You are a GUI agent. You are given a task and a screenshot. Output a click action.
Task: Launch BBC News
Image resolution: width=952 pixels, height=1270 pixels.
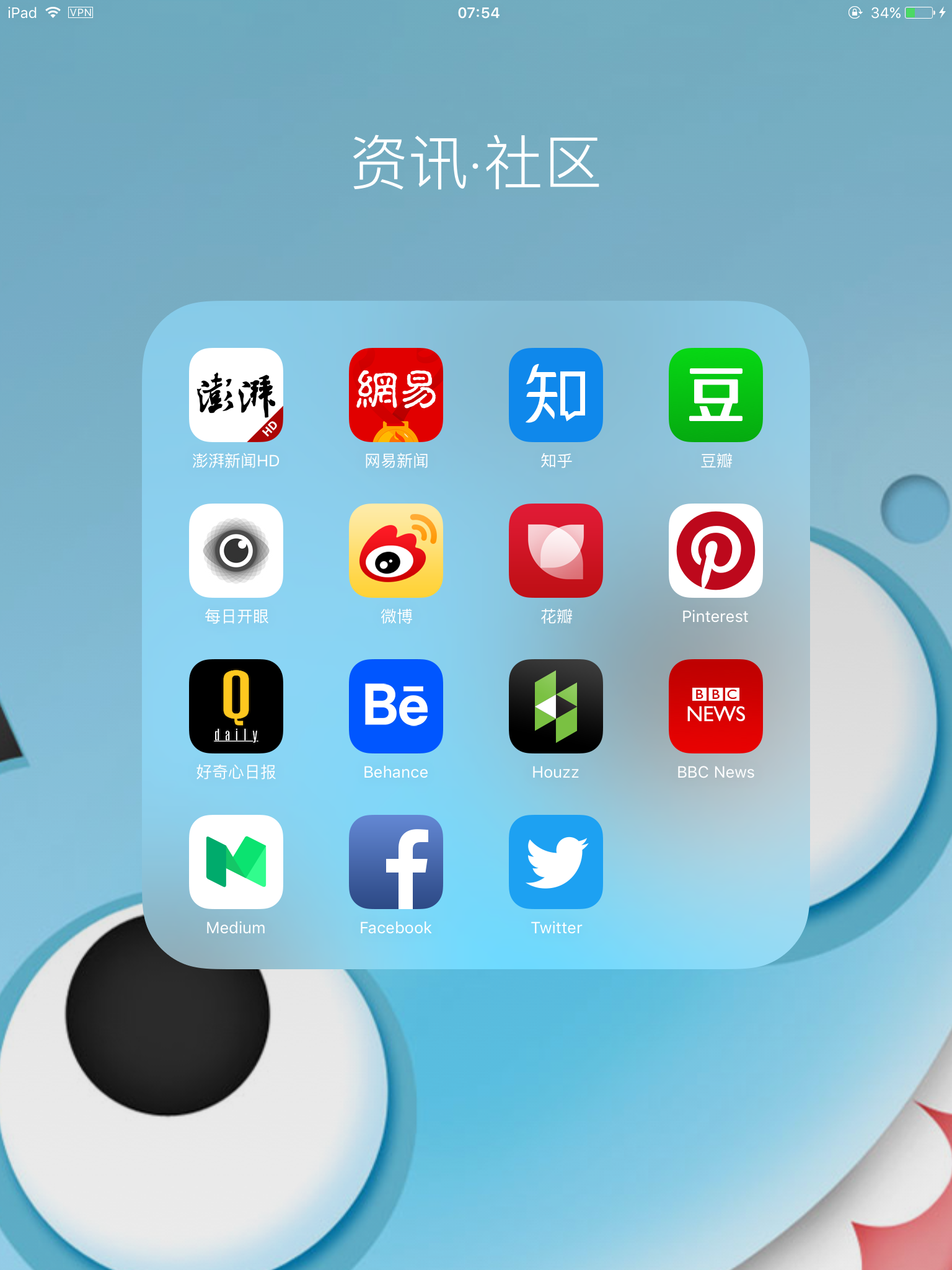(716, 706)
